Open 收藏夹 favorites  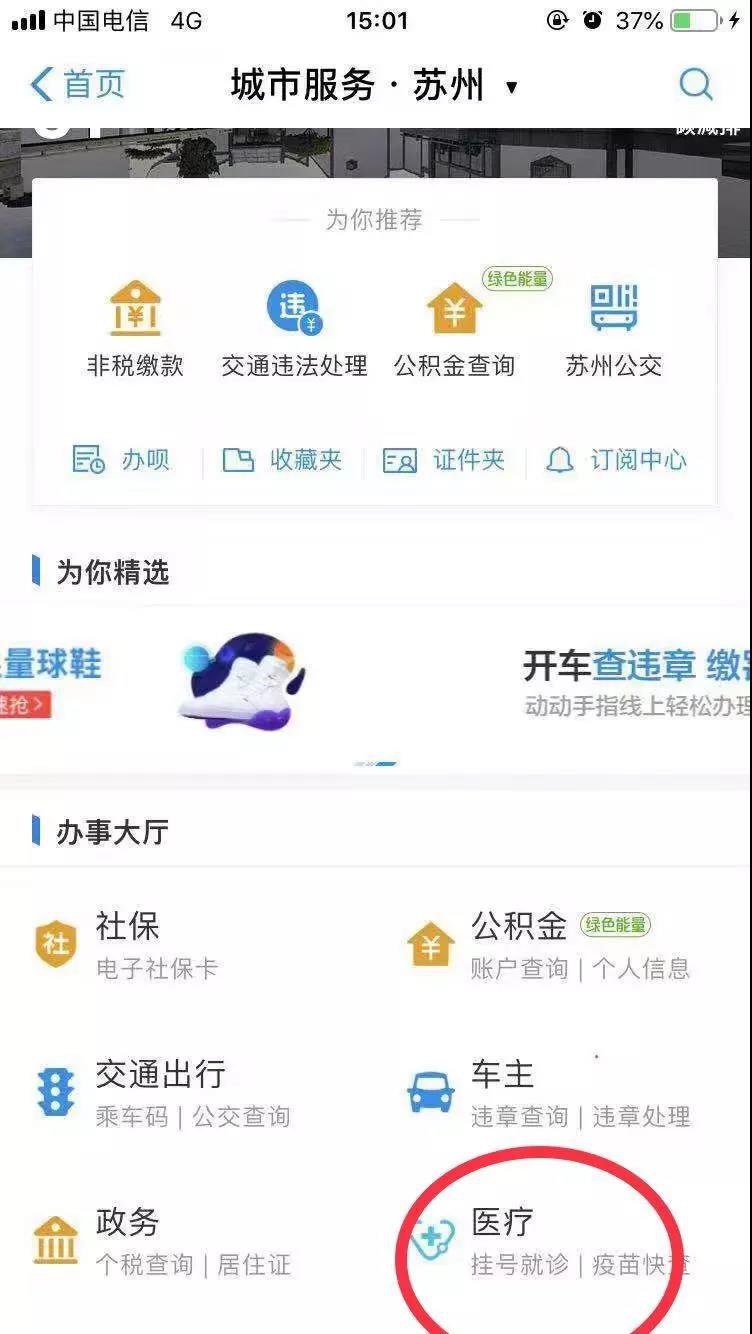282,460
